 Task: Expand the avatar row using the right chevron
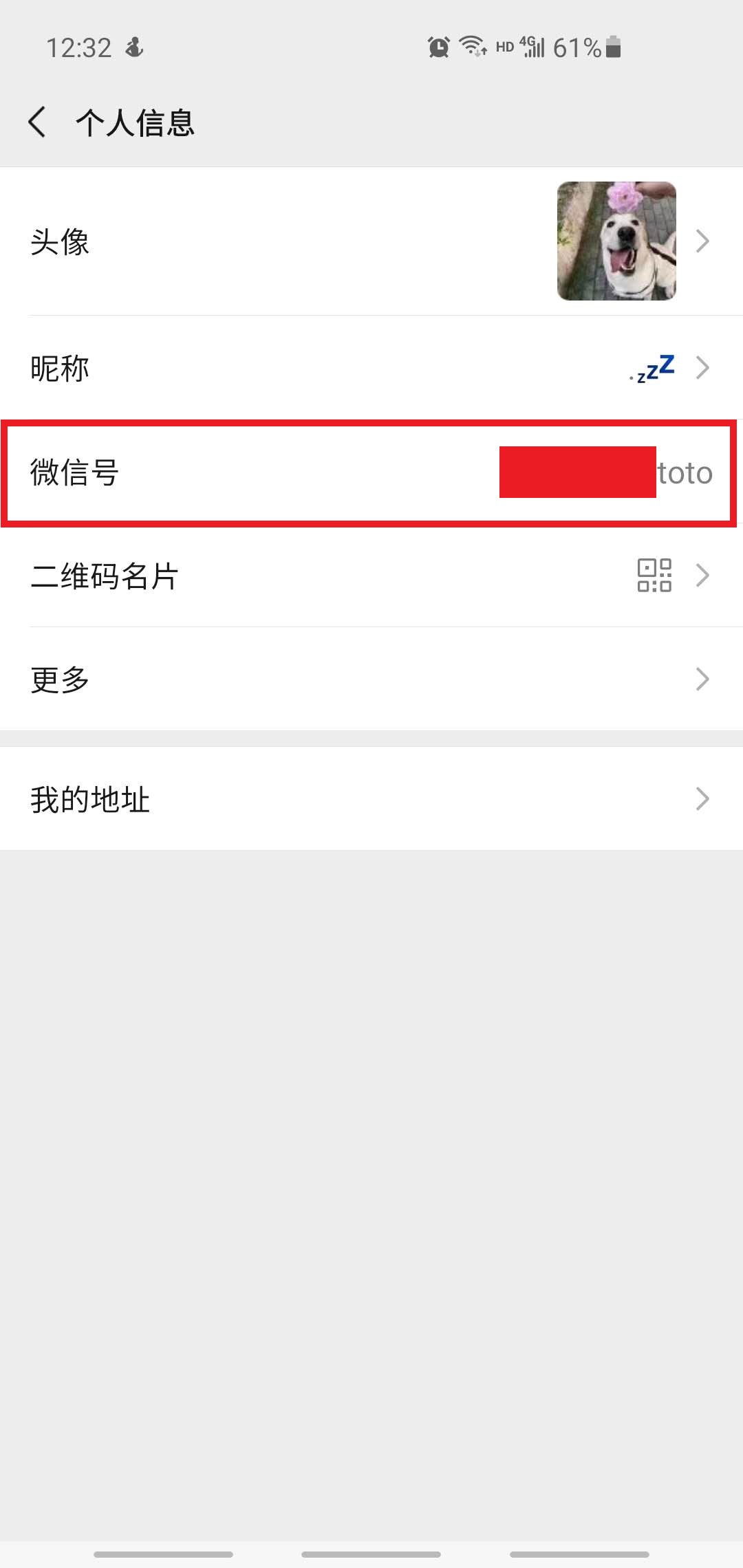pos(703,241)
